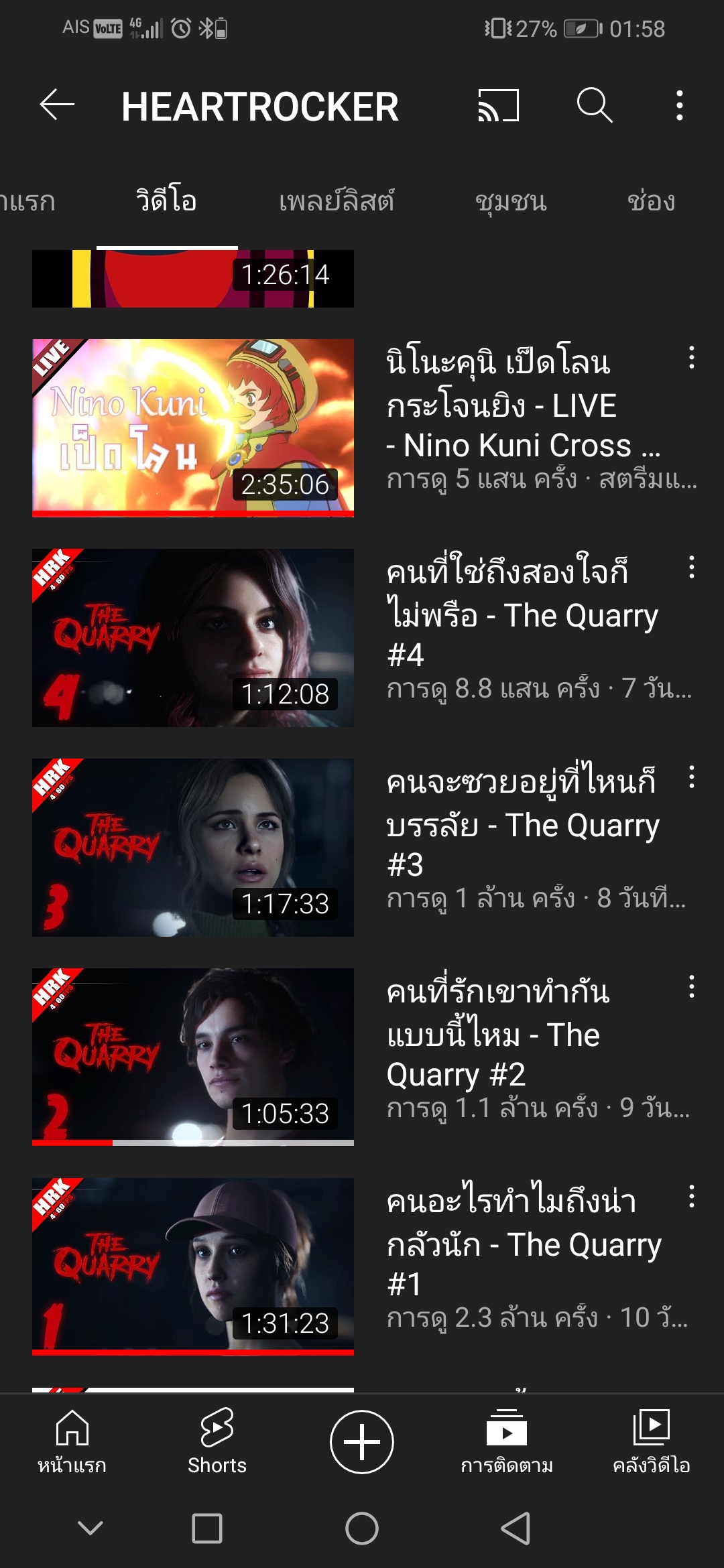Open options for The Quarry #1
Image resolution: width=724 pixels, height=1568 pixels.
691,1197
